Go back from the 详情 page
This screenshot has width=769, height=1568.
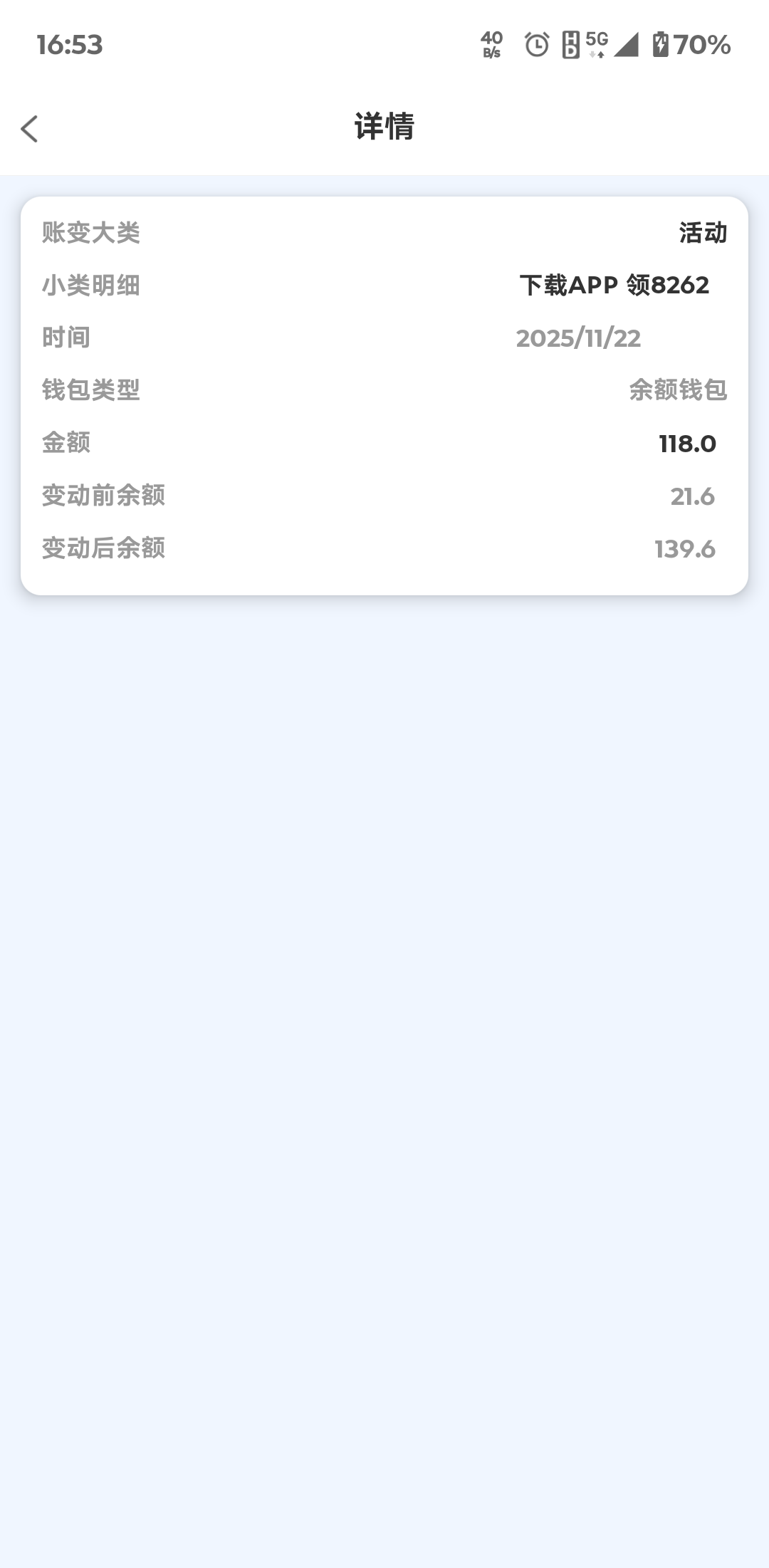(29, 129)
